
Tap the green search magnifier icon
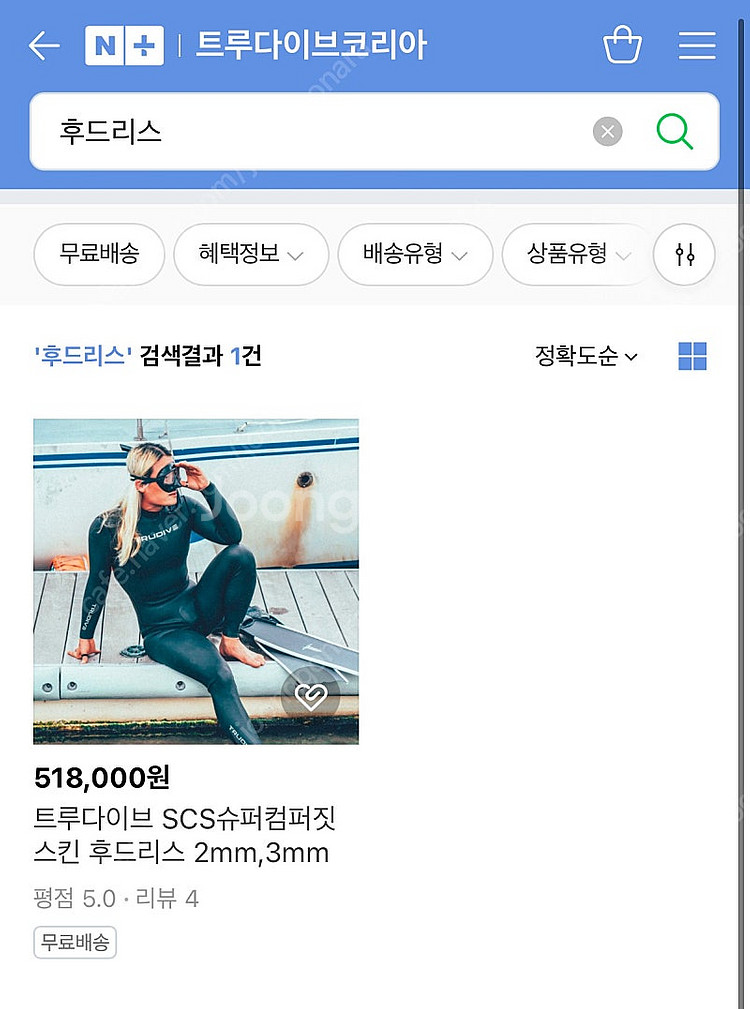click(675, 130)
